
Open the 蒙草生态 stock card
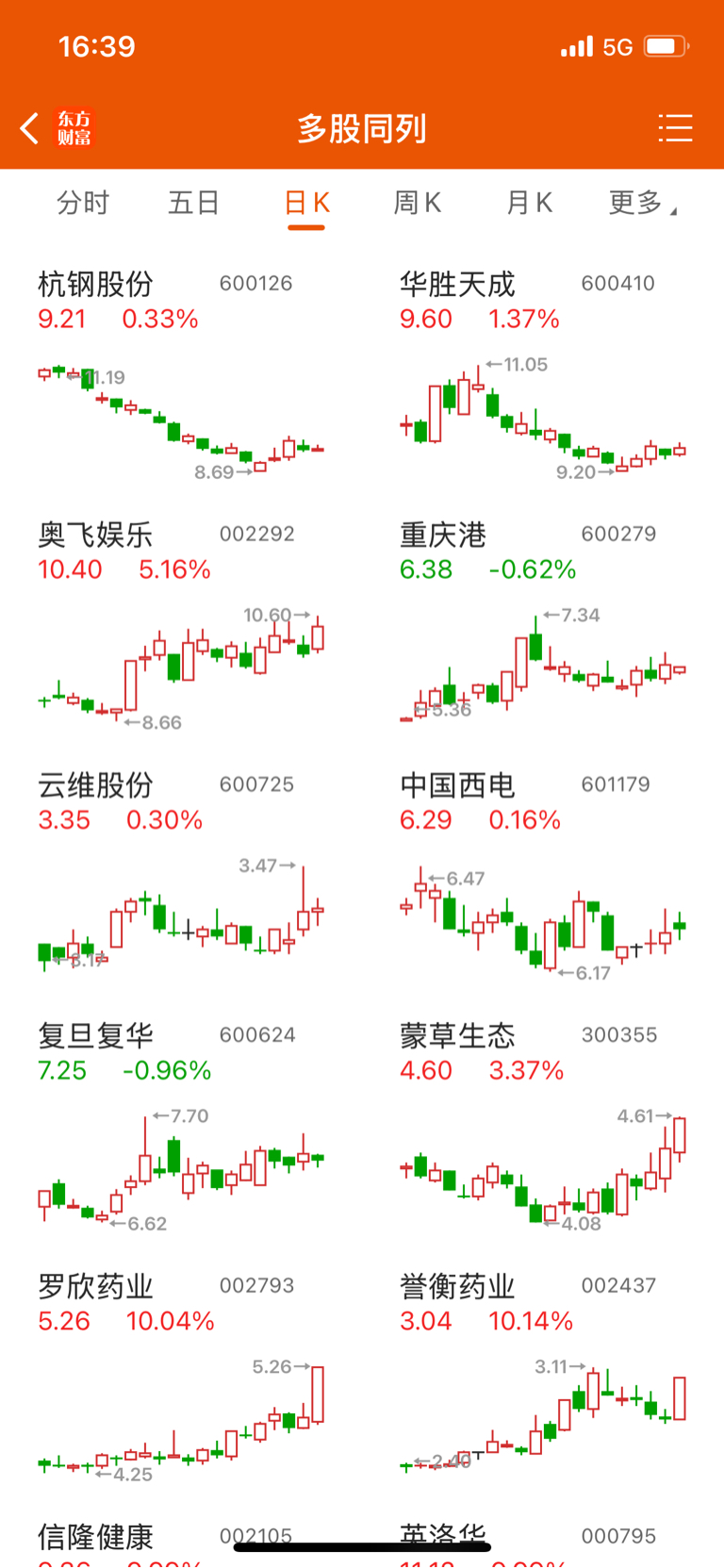coord(543,1130)
